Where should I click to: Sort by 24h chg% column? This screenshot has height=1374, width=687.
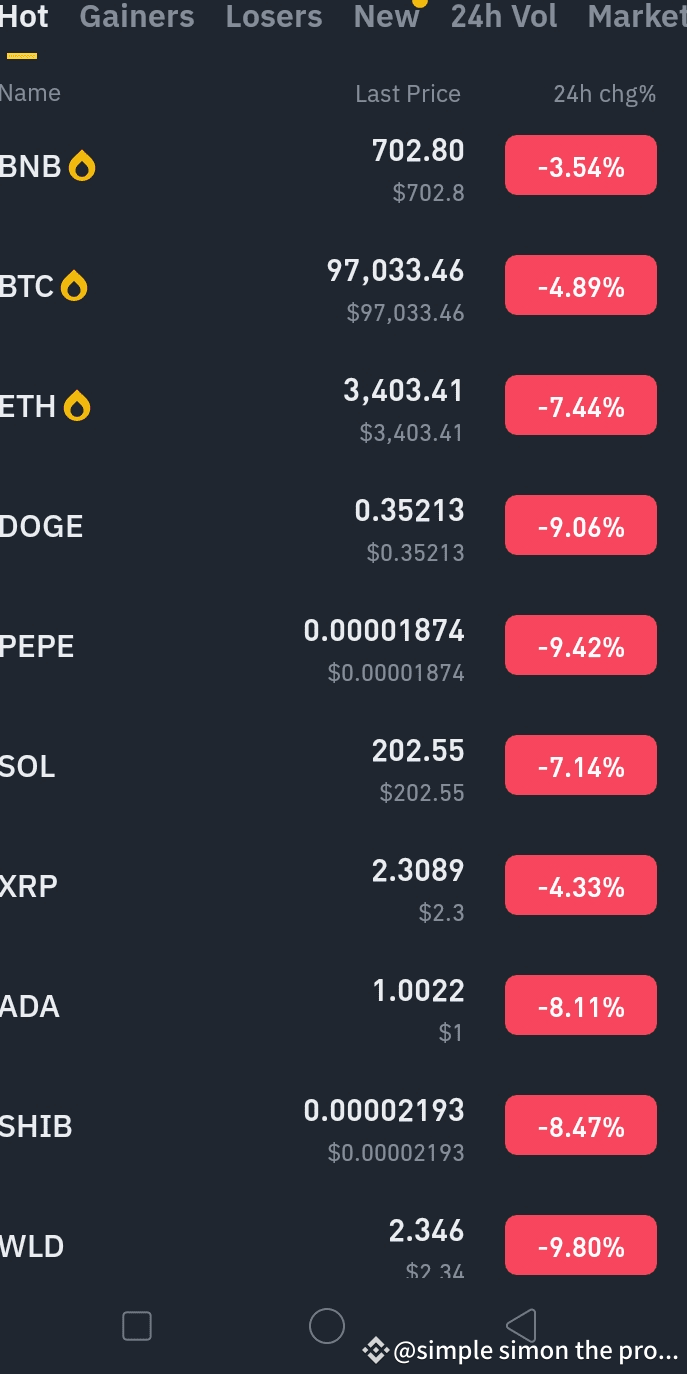[605, 94]
